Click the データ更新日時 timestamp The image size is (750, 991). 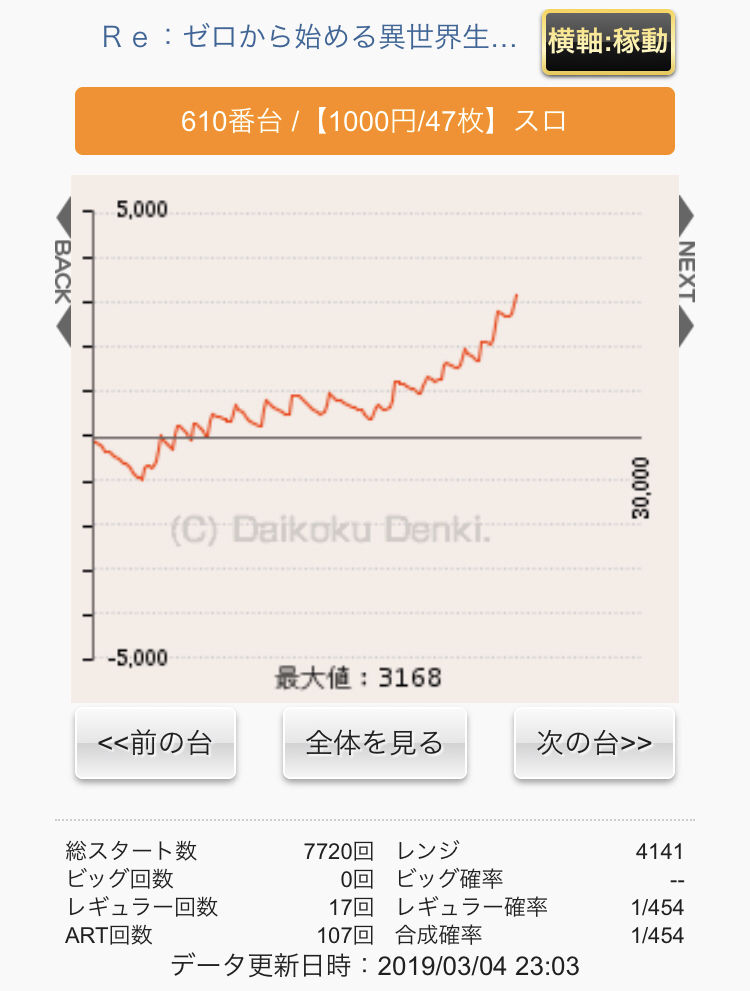coord(374,966)
